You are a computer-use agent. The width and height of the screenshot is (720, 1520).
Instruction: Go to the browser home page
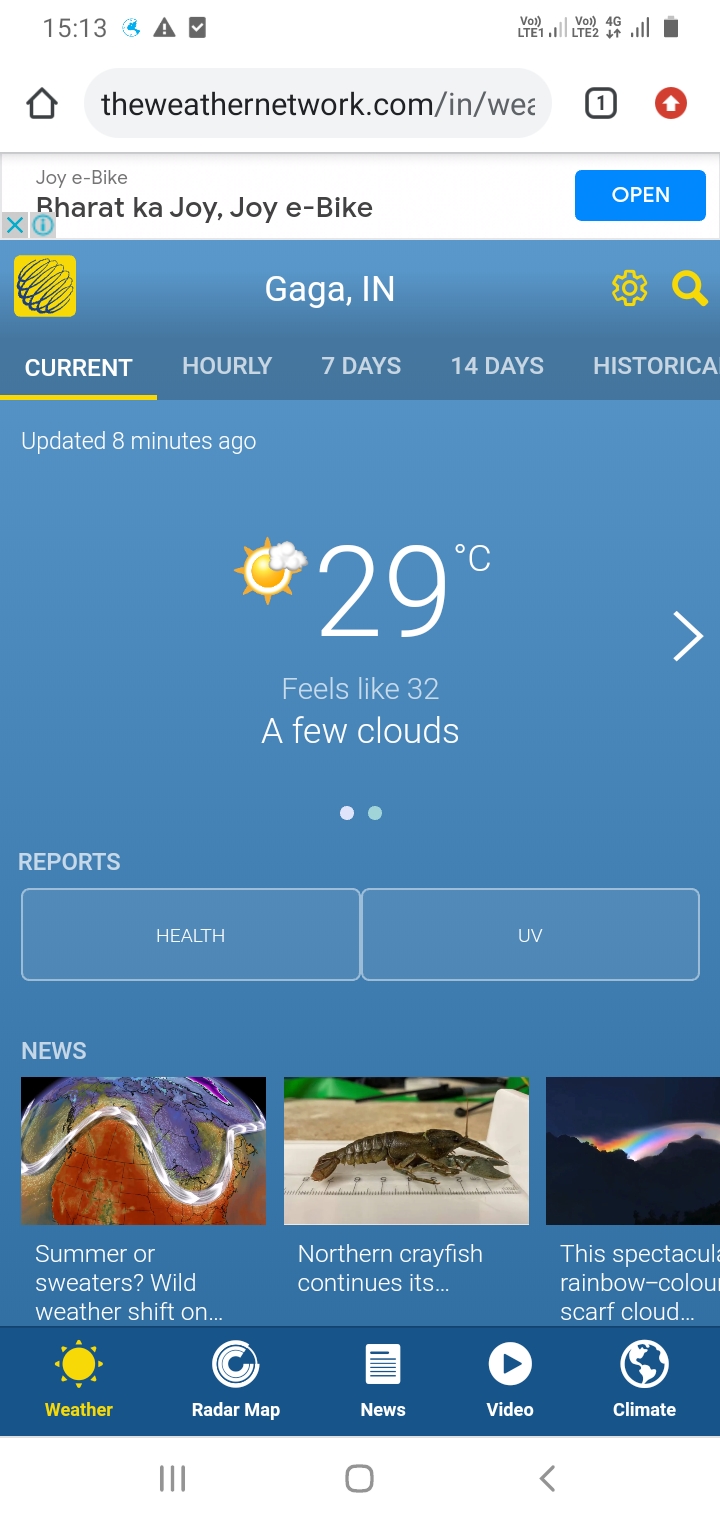(x=42, y=103)
